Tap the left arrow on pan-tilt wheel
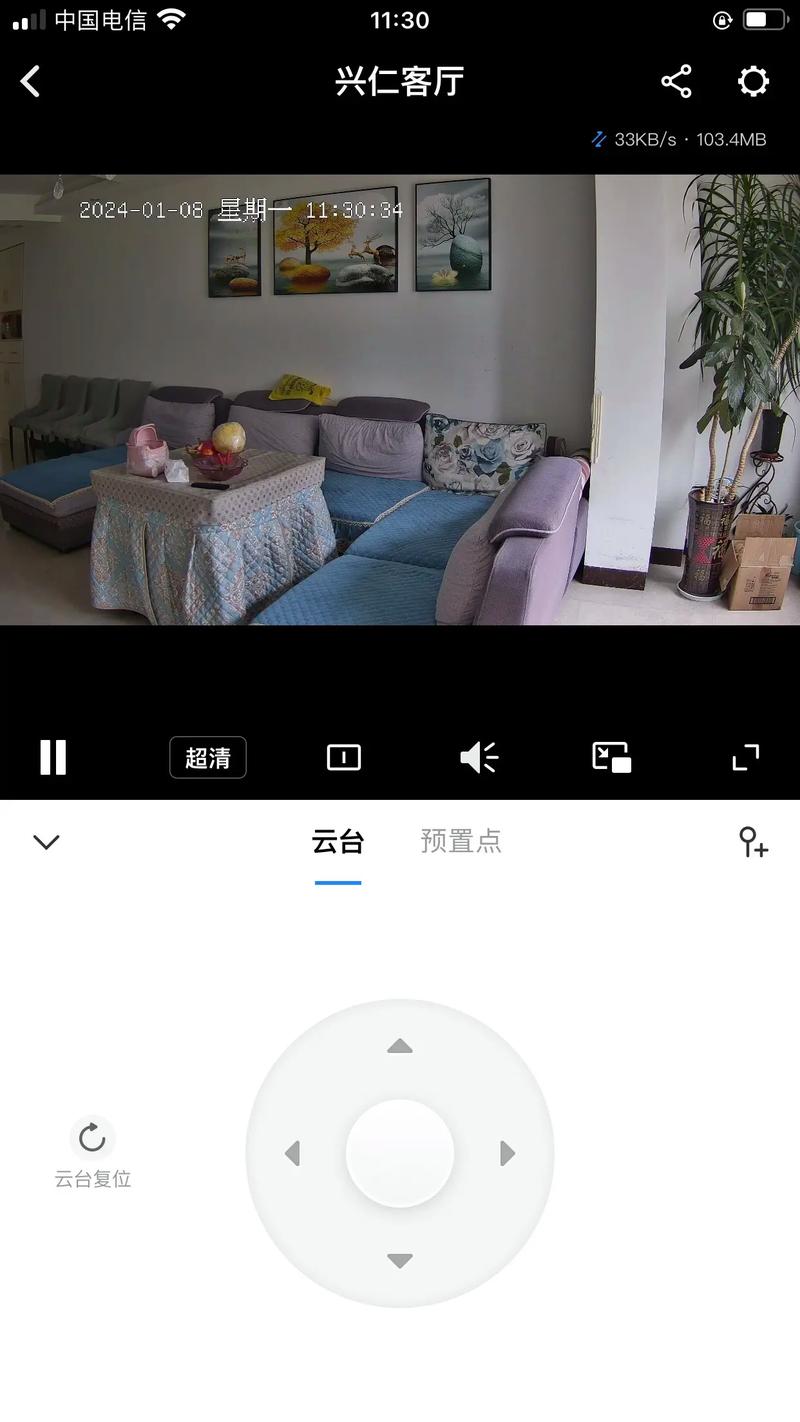800x1422 pixels. click(x=294, y=1153)
